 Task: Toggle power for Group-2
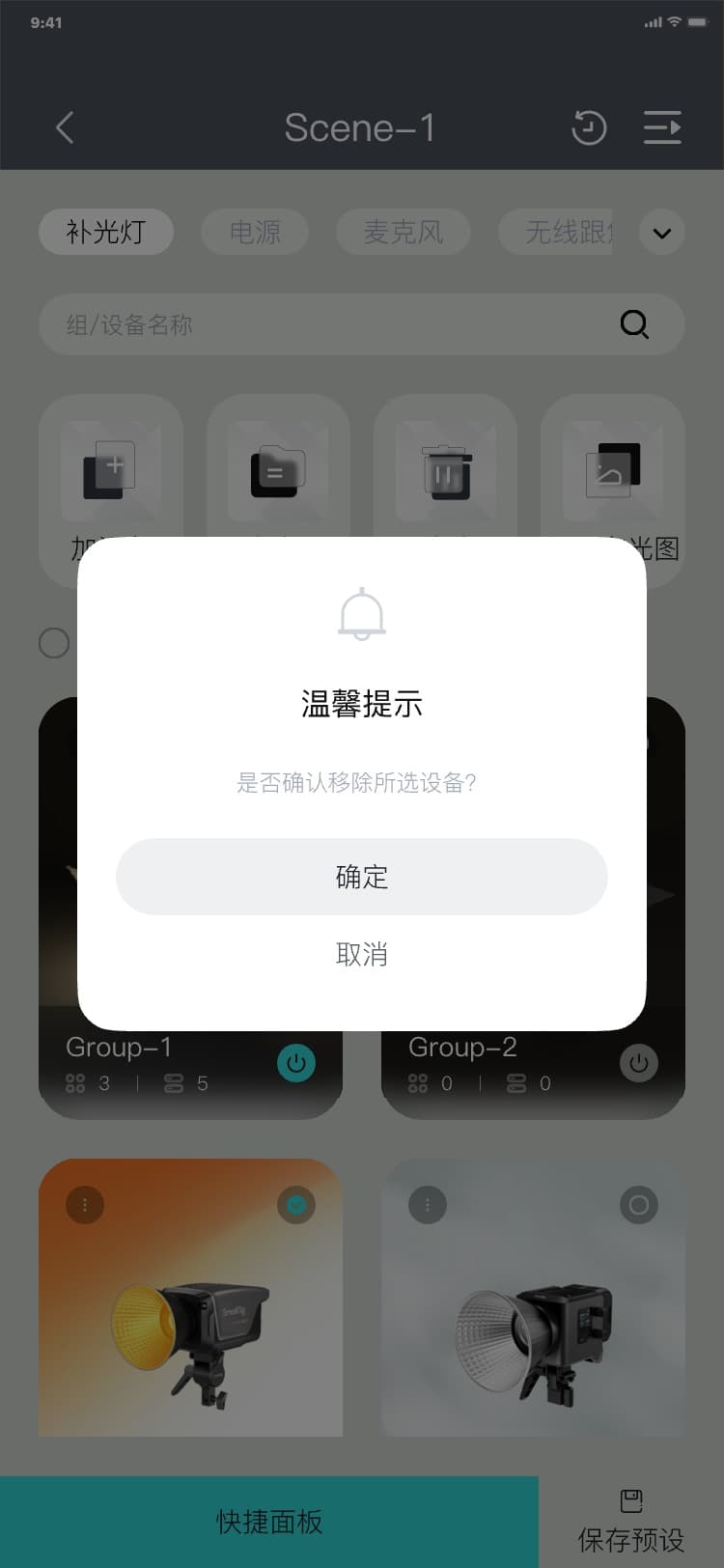(x=638, y=1063)
